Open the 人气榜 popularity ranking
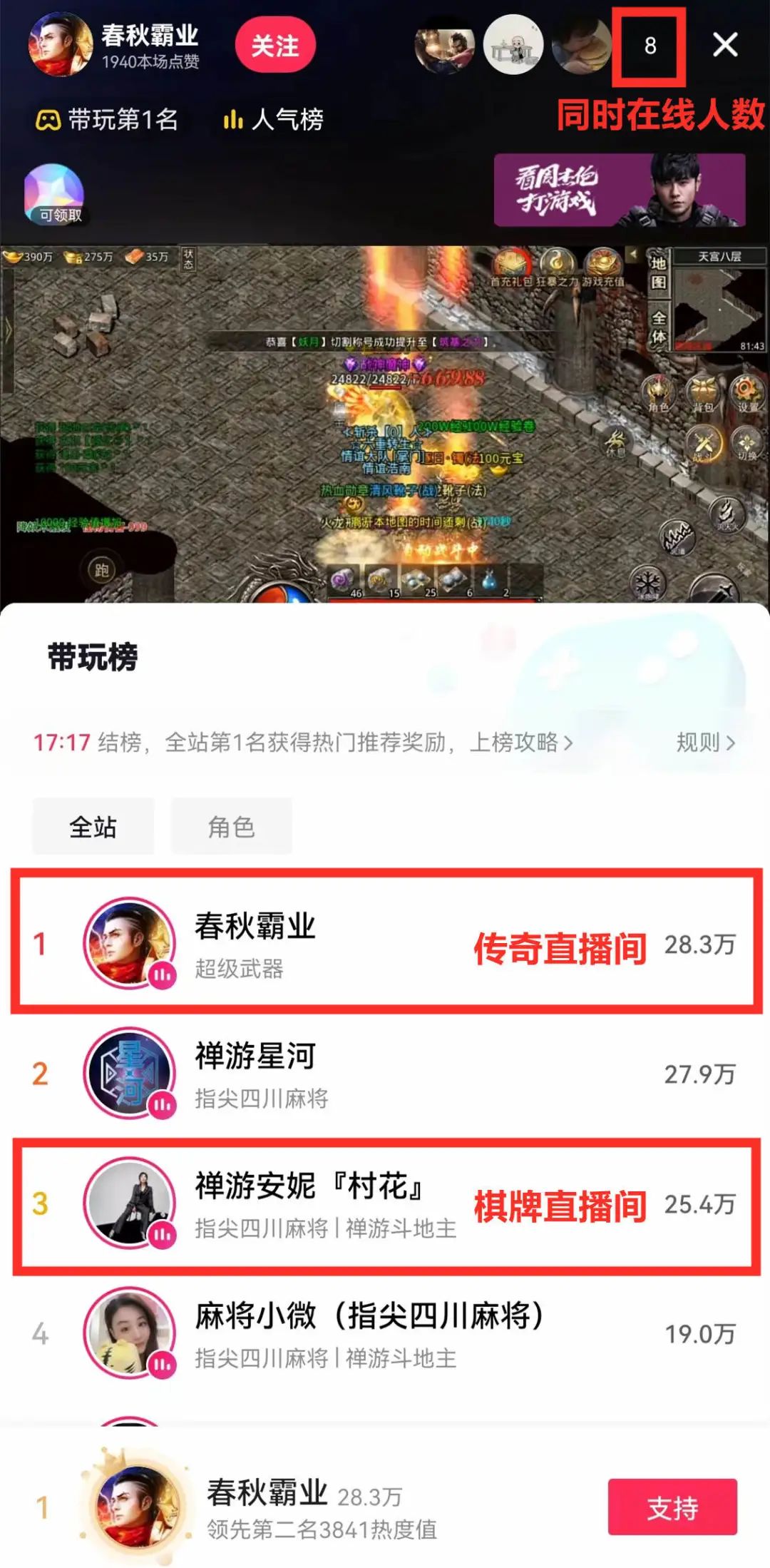The image size is (770, 1568). tap(273, 120)
